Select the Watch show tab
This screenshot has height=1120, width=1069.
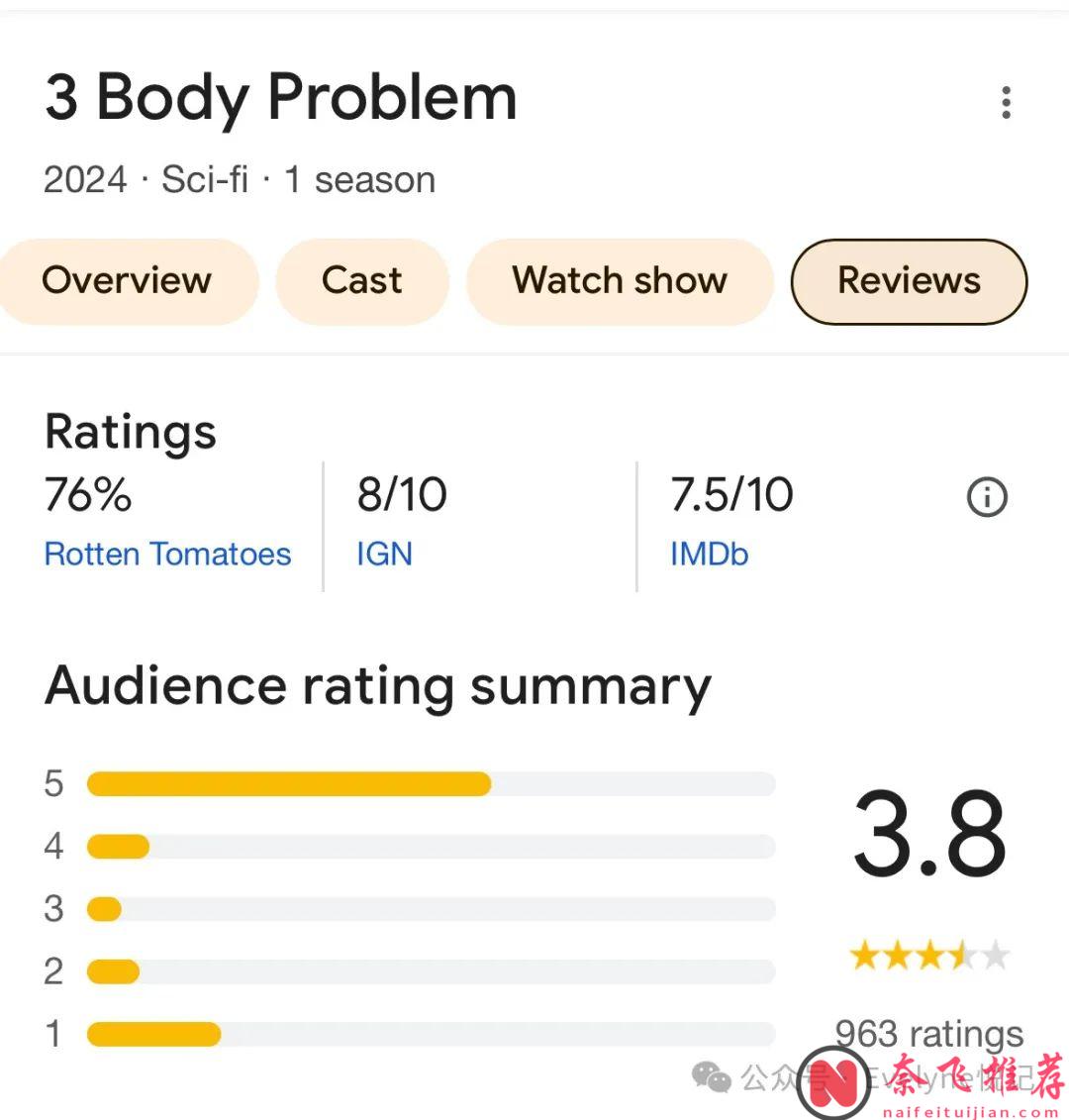point(619,281)
